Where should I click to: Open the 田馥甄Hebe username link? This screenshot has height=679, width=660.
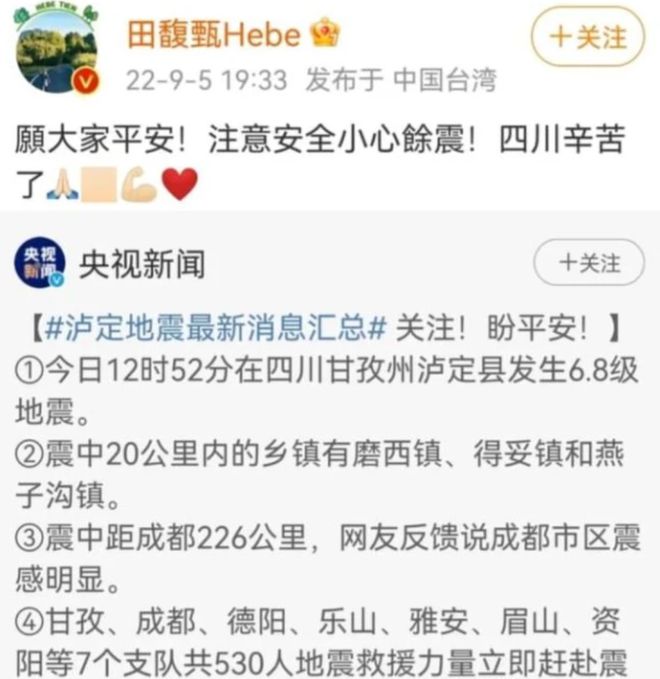click(213, 35)
